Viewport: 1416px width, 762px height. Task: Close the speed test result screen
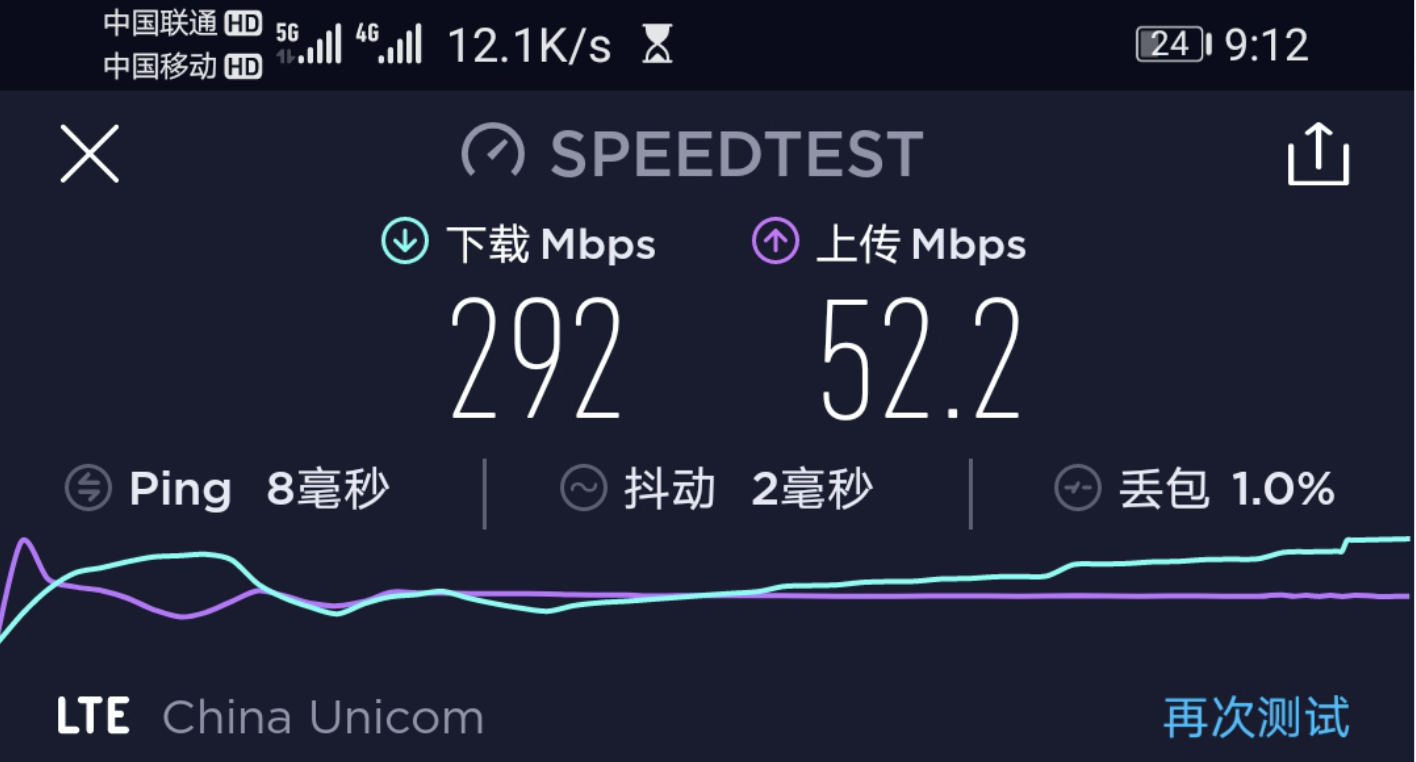point(89,154)
